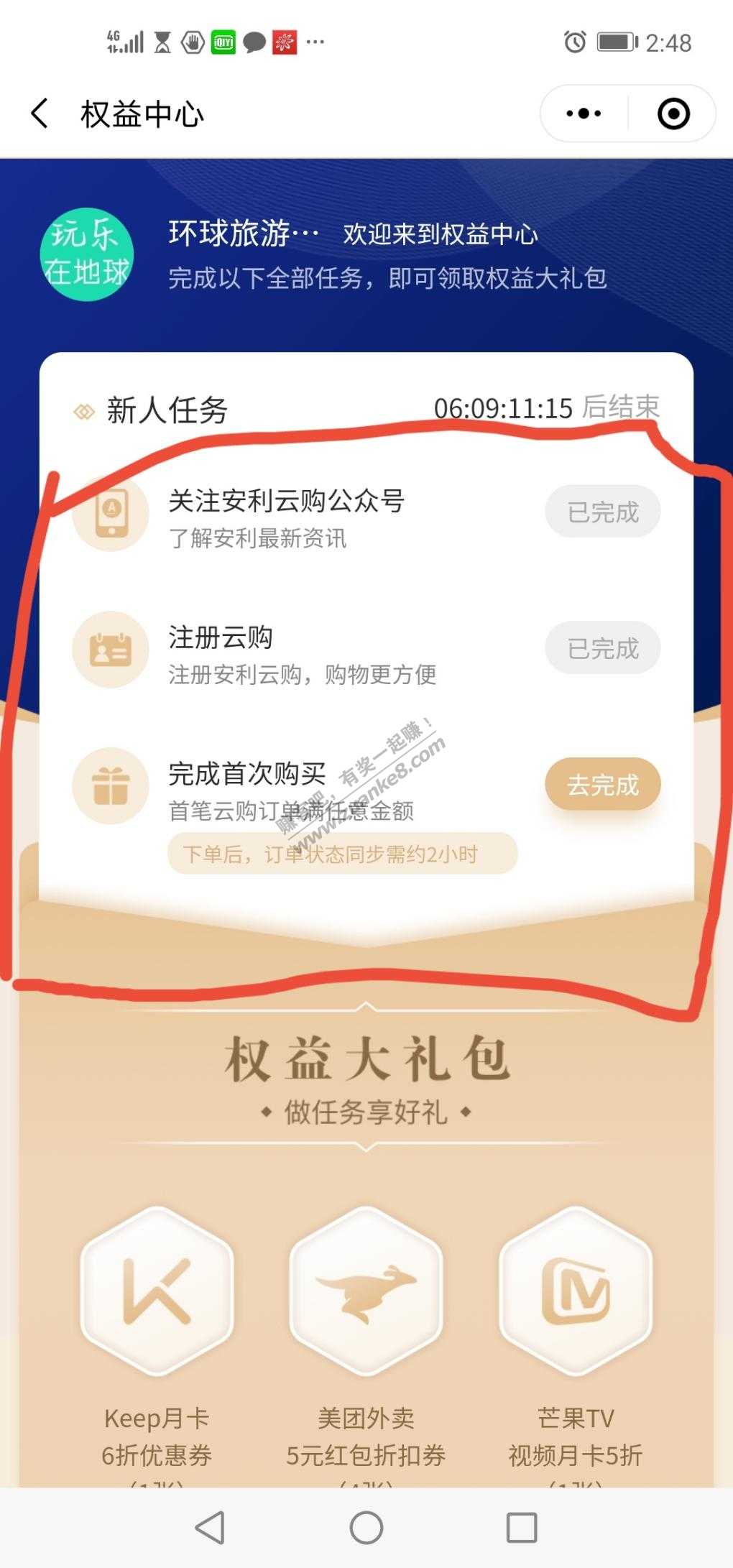Tap 已完成 button for 注册云购
The width and height of the screenshot is (733, 1568).
[602, 648]
